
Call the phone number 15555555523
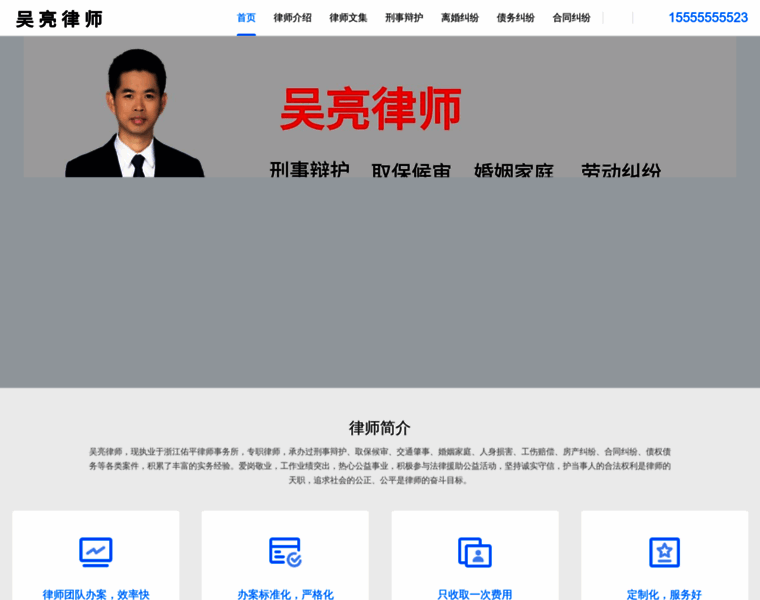click(707, 18)
